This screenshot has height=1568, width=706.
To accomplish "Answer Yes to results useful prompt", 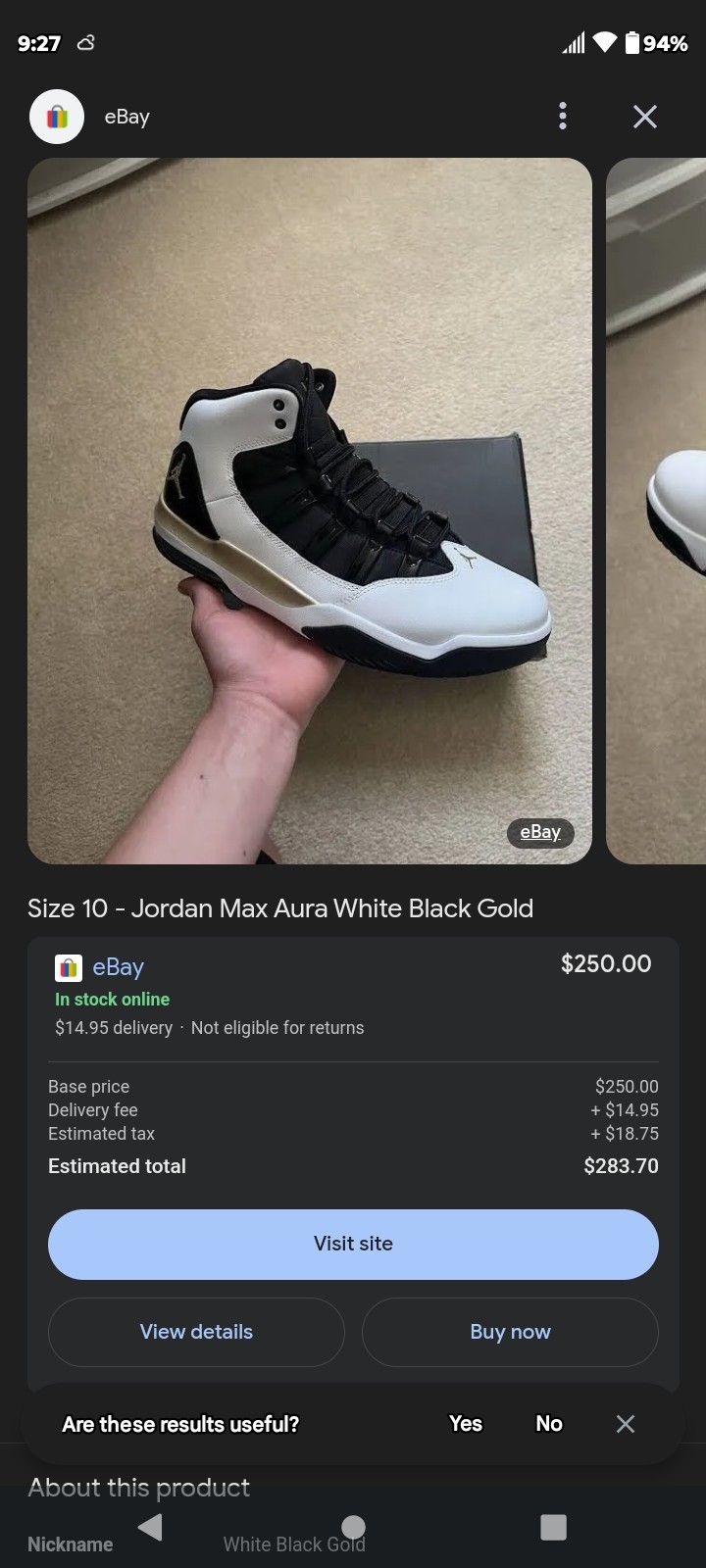I will 466,1424.
